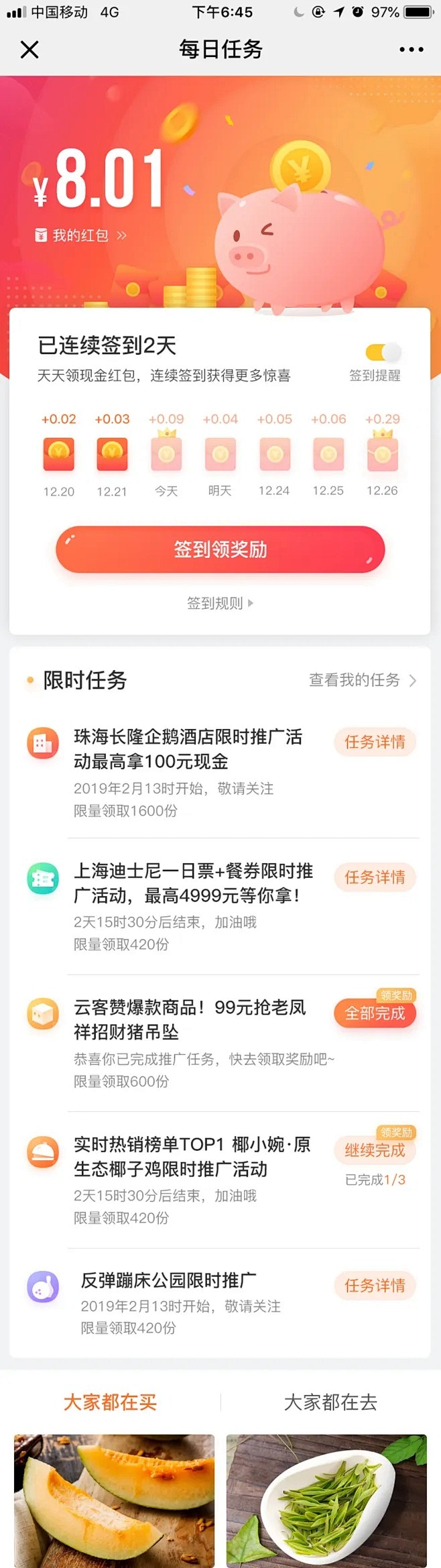Switch to the 大家都在买 tab
The height and width of the screenshot is (1568, 441).
(111, 1402)
